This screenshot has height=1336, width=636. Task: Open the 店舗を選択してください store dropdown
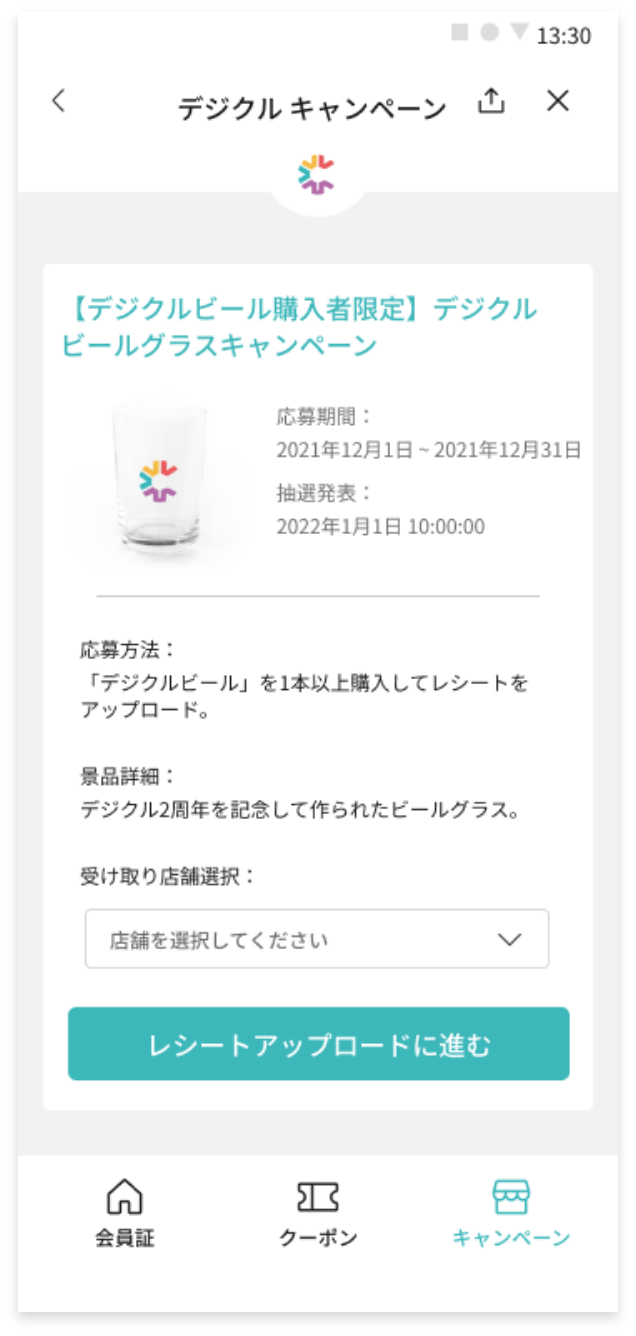coord(317,939)
